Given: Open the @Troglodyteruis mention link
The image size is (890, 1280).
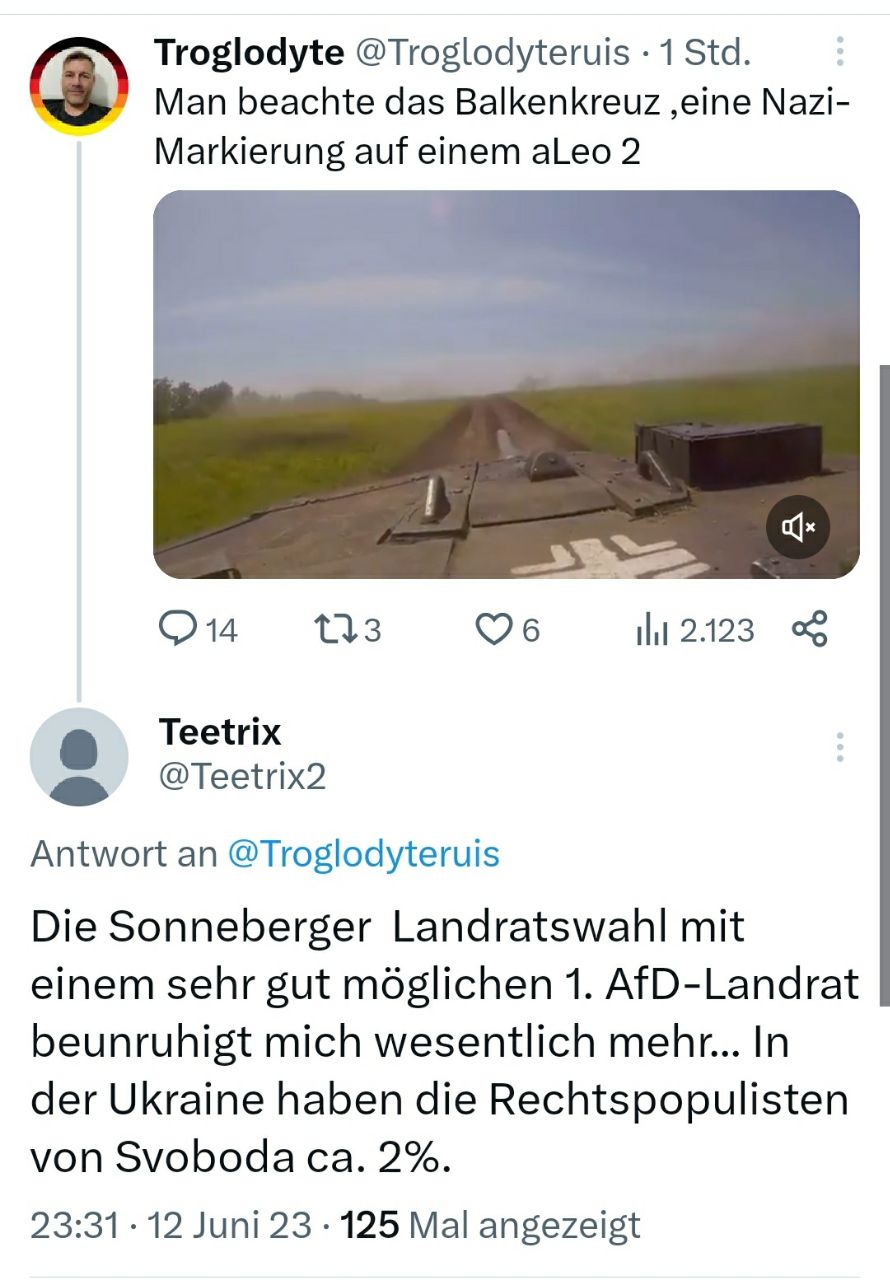Looking at the screenshot, I should click(363, 854).
